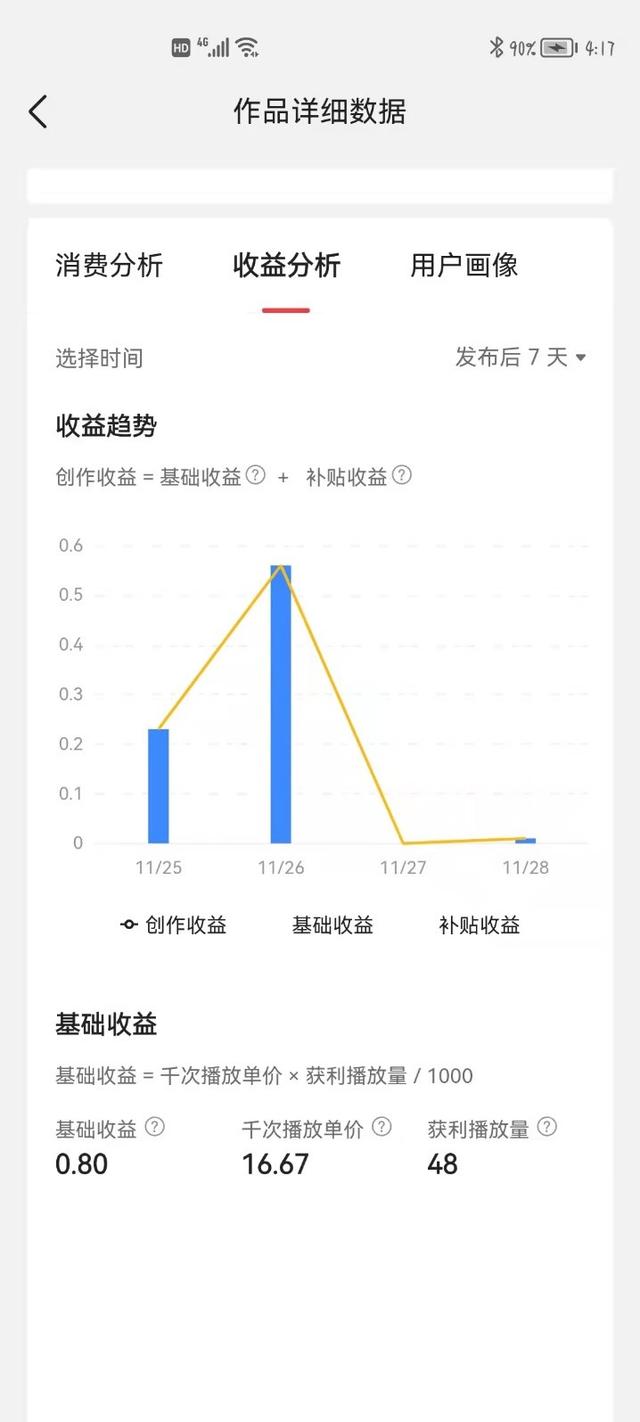Toggle 基础收益 series in chart legend

[332, 925]
